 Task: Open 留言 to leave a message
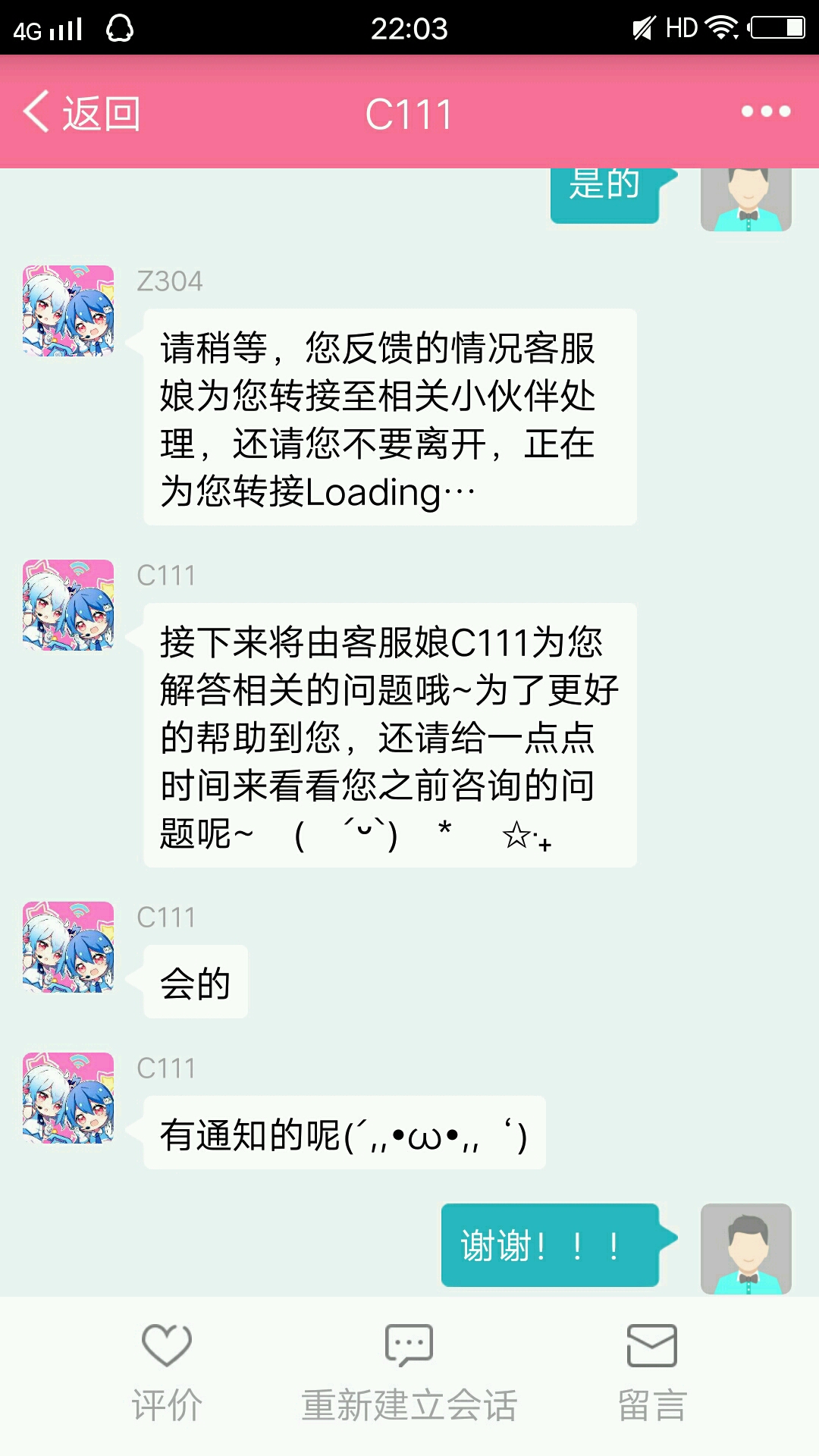[x=652, y=1371]
